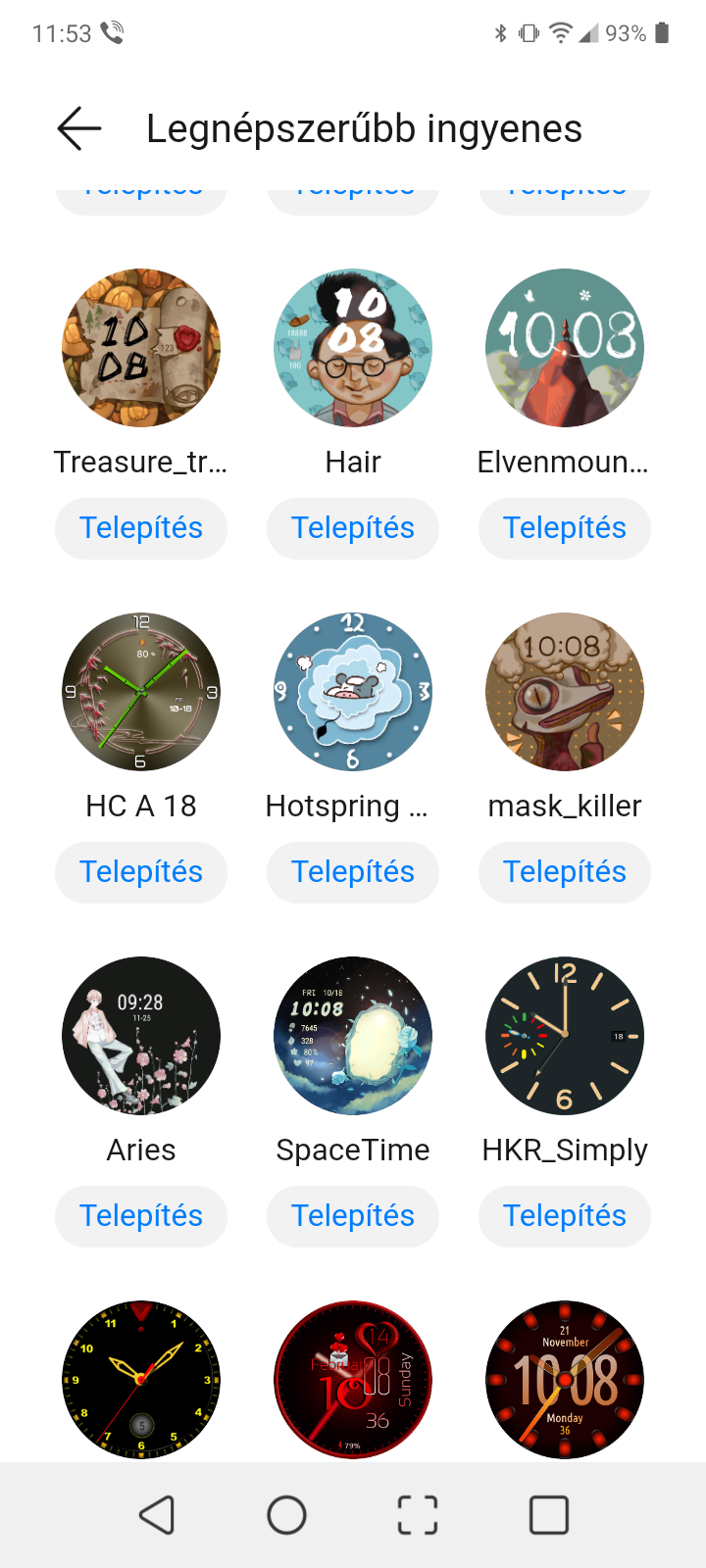The width and height of the screenshot is (706, 1568).
Task: Install the mask_killer watch face
Action: 565,872
